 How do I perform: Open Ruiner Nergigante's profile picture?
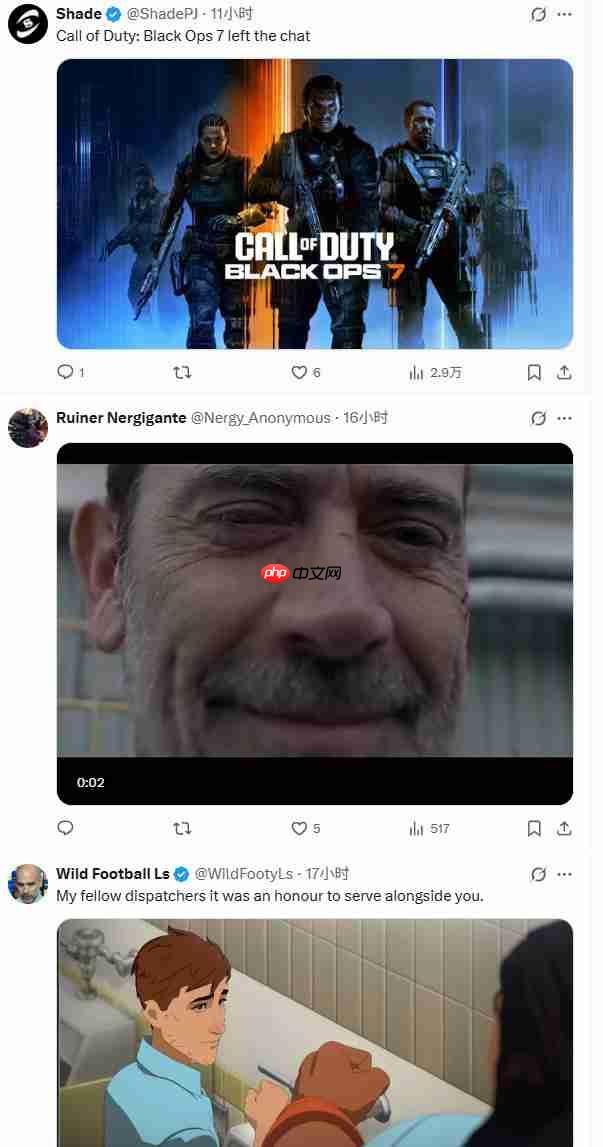(28, 428)
